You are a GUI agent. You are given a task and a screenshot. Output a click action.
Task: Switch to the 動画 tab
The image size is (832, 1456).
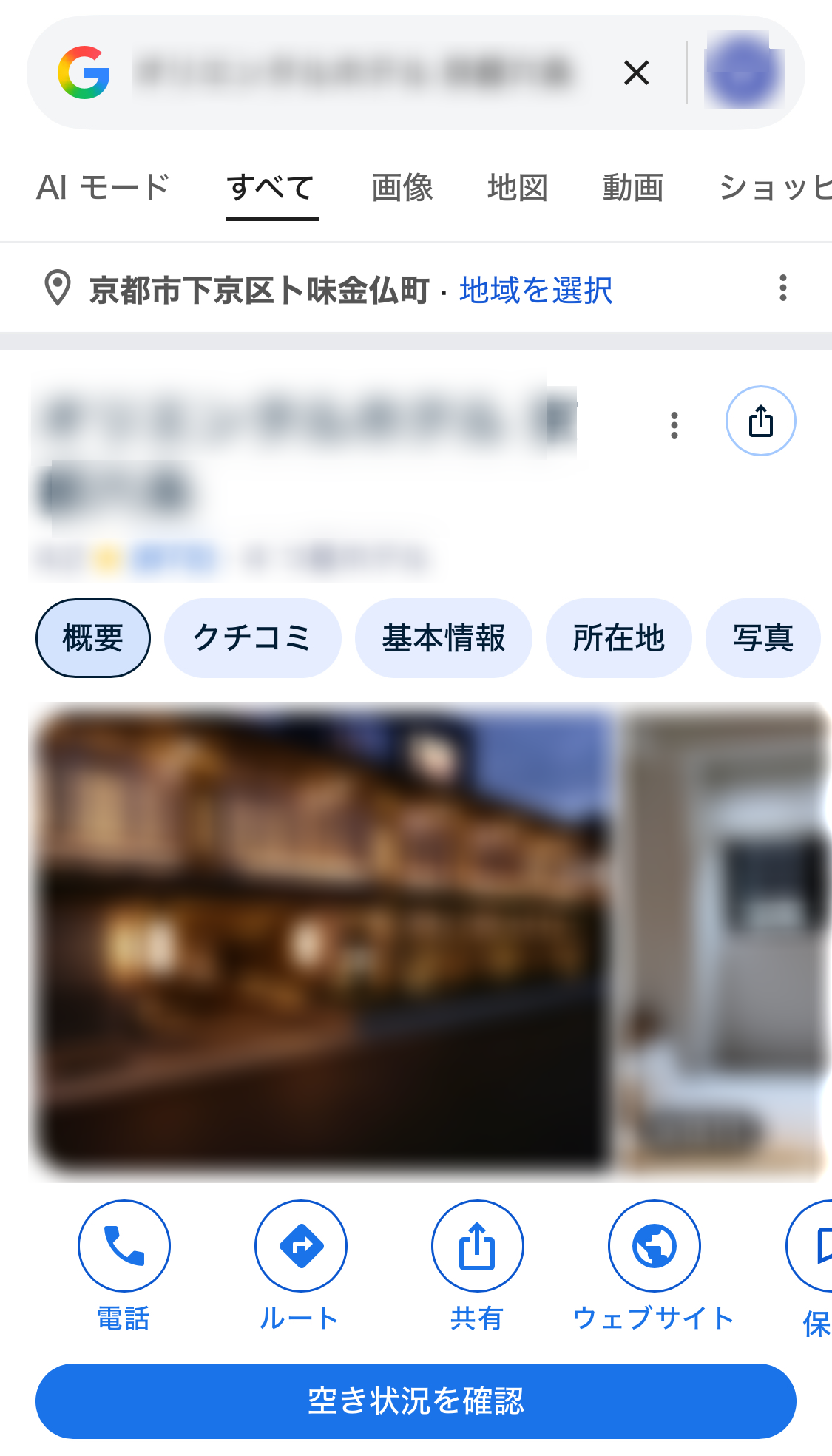(633, 188)
